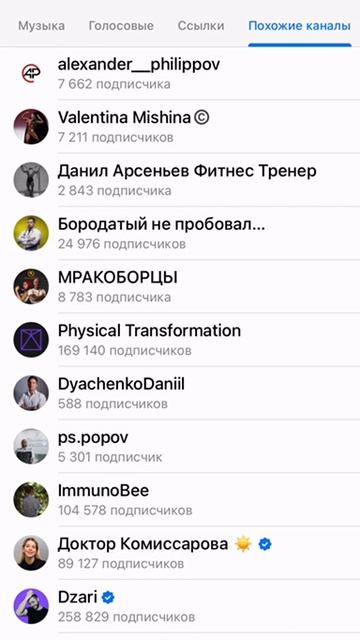Open Данил Арсеньев Фитнес Тренер channel

(x=180, y=180)
